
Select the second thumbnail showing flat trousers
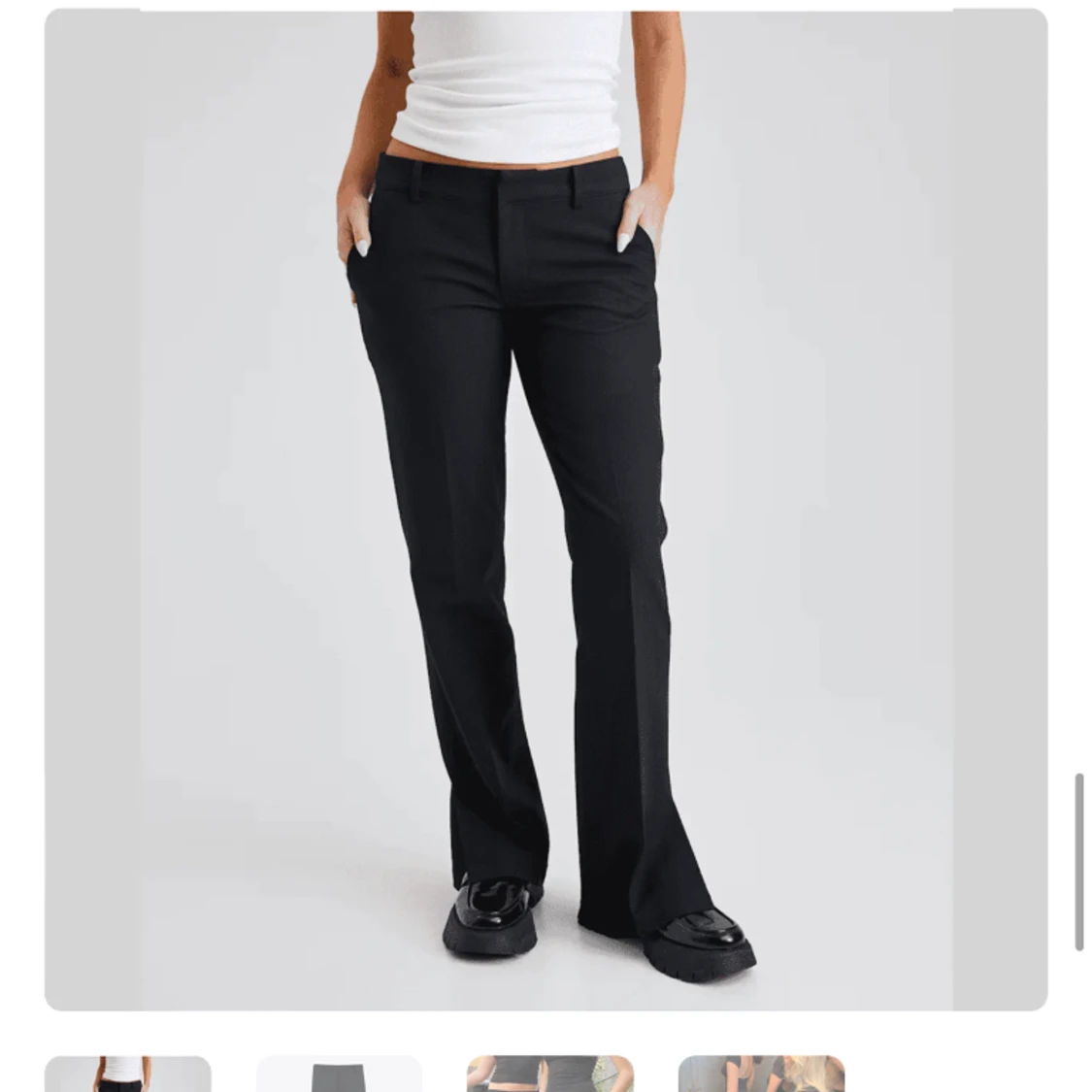point(339,1075)
